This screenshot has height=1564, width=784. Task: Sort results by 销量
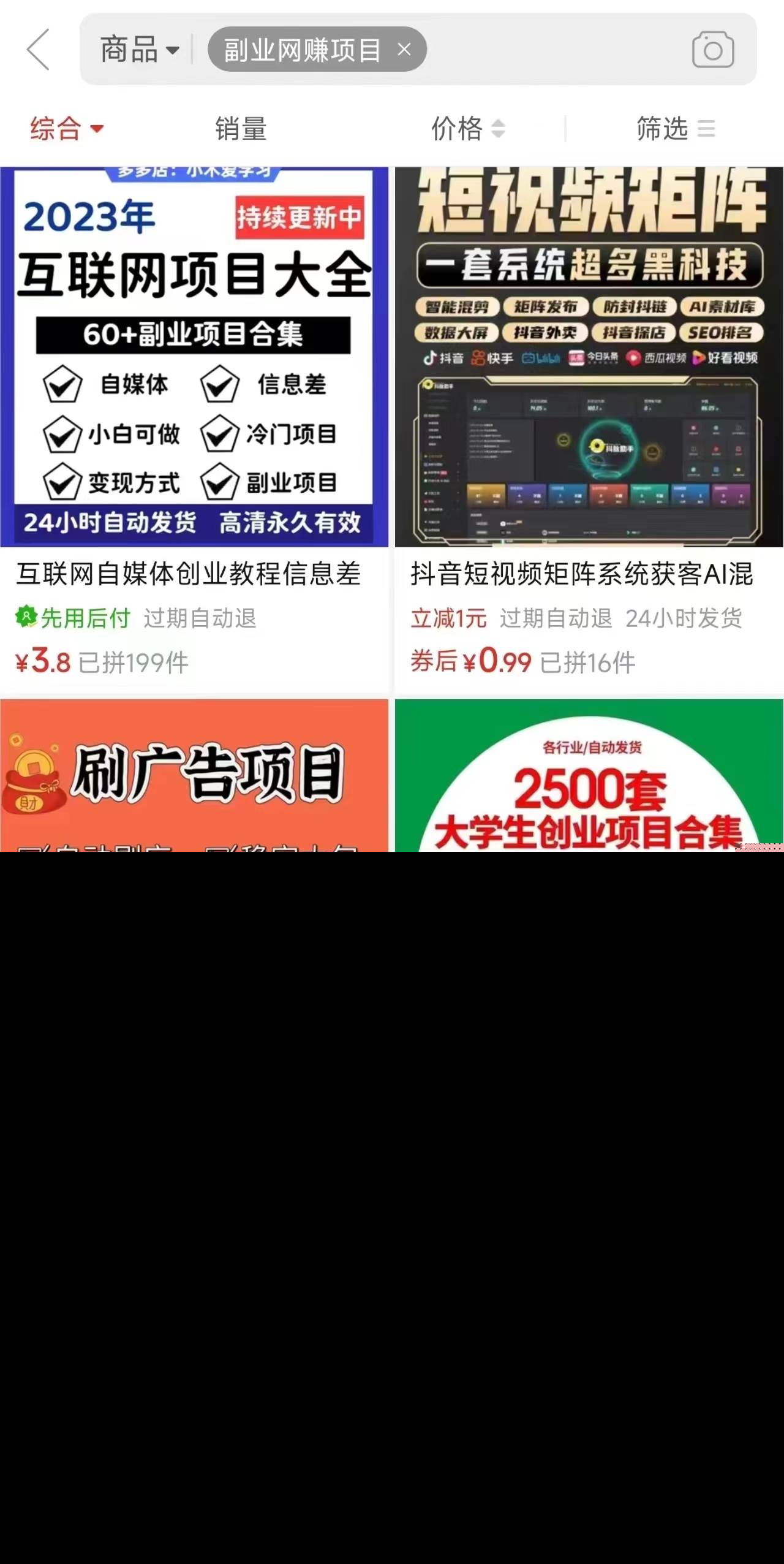pyautogui.click(x=241, y=129)
